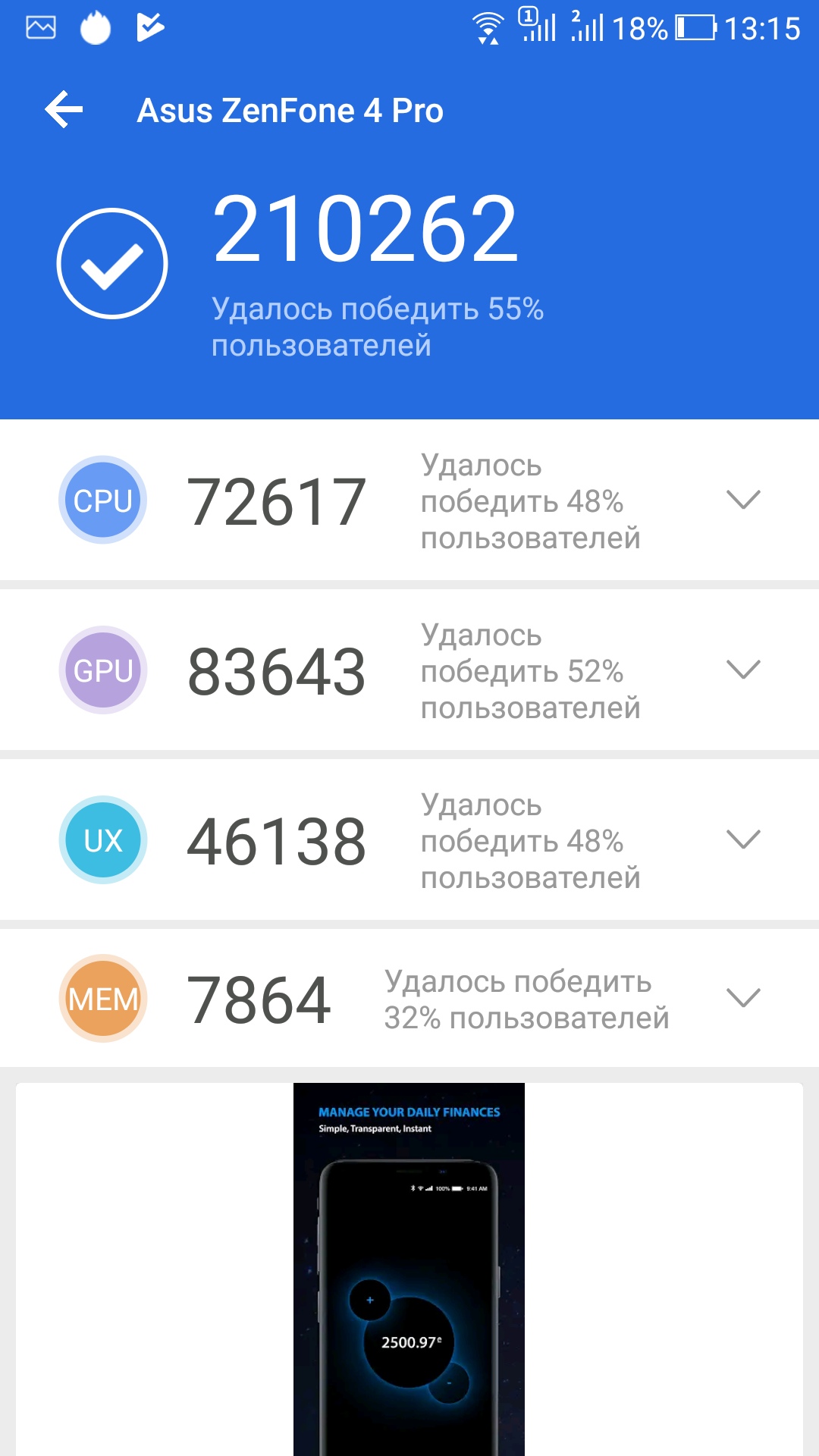Screen dimensions: 819x1456
Task: Expand GPU score details
Action: (745, 670)
